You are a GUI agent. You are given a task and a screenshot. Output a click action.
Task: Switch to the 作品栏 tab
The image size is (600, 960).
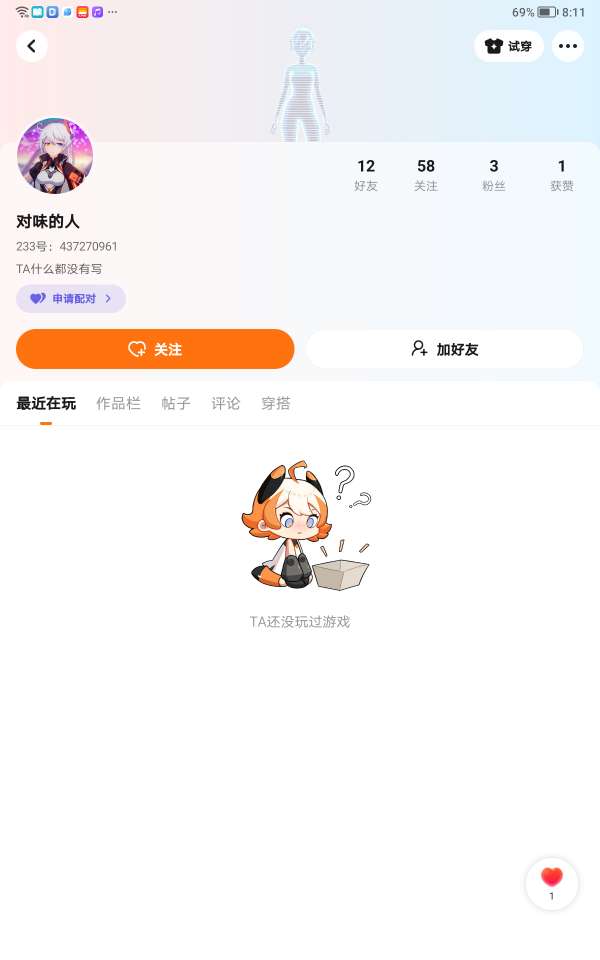pyautogui.click(x=118, y=404)
